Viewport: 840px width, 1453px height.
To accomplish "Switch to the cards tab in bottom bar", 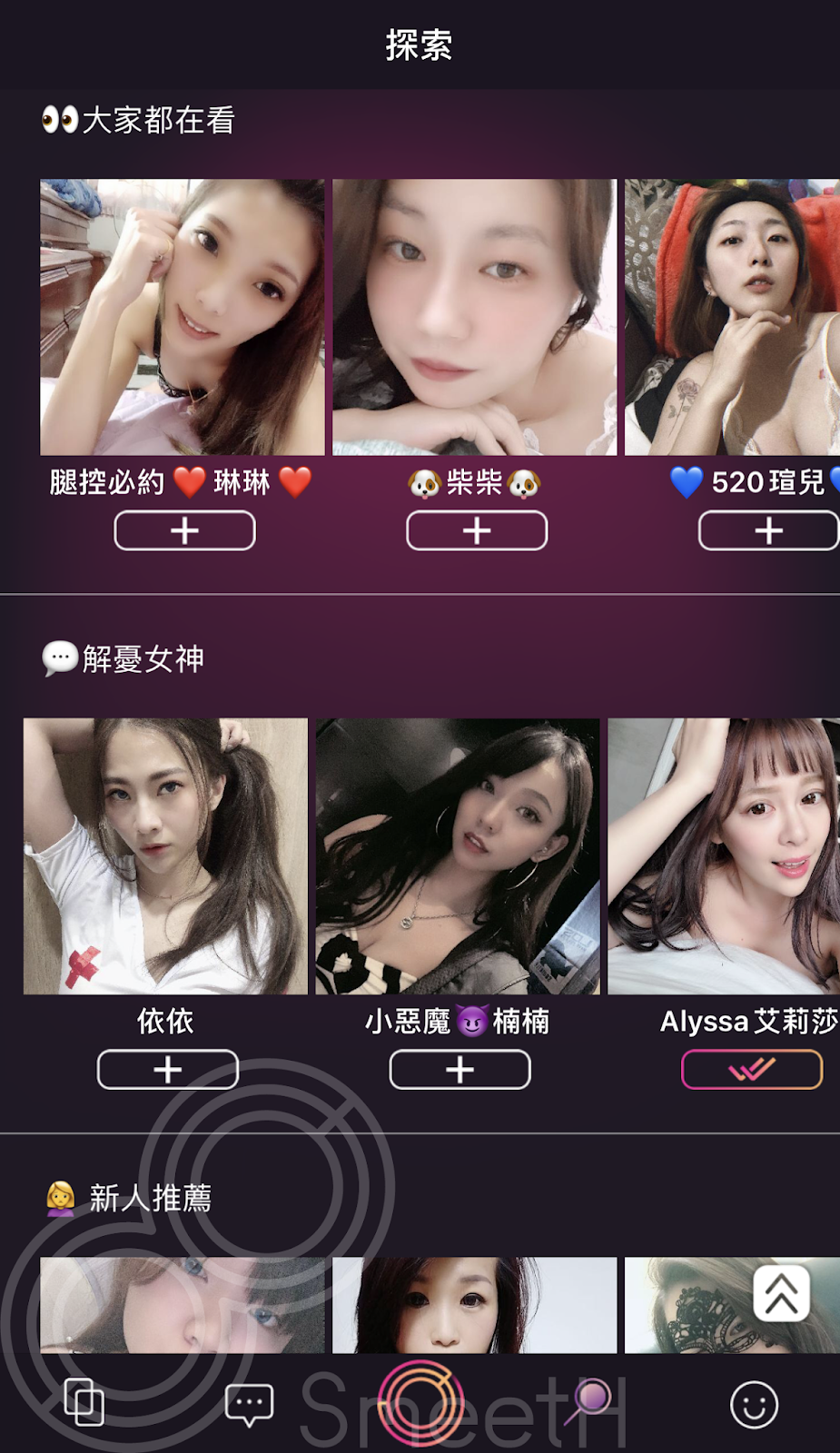I will [84, 1403].
